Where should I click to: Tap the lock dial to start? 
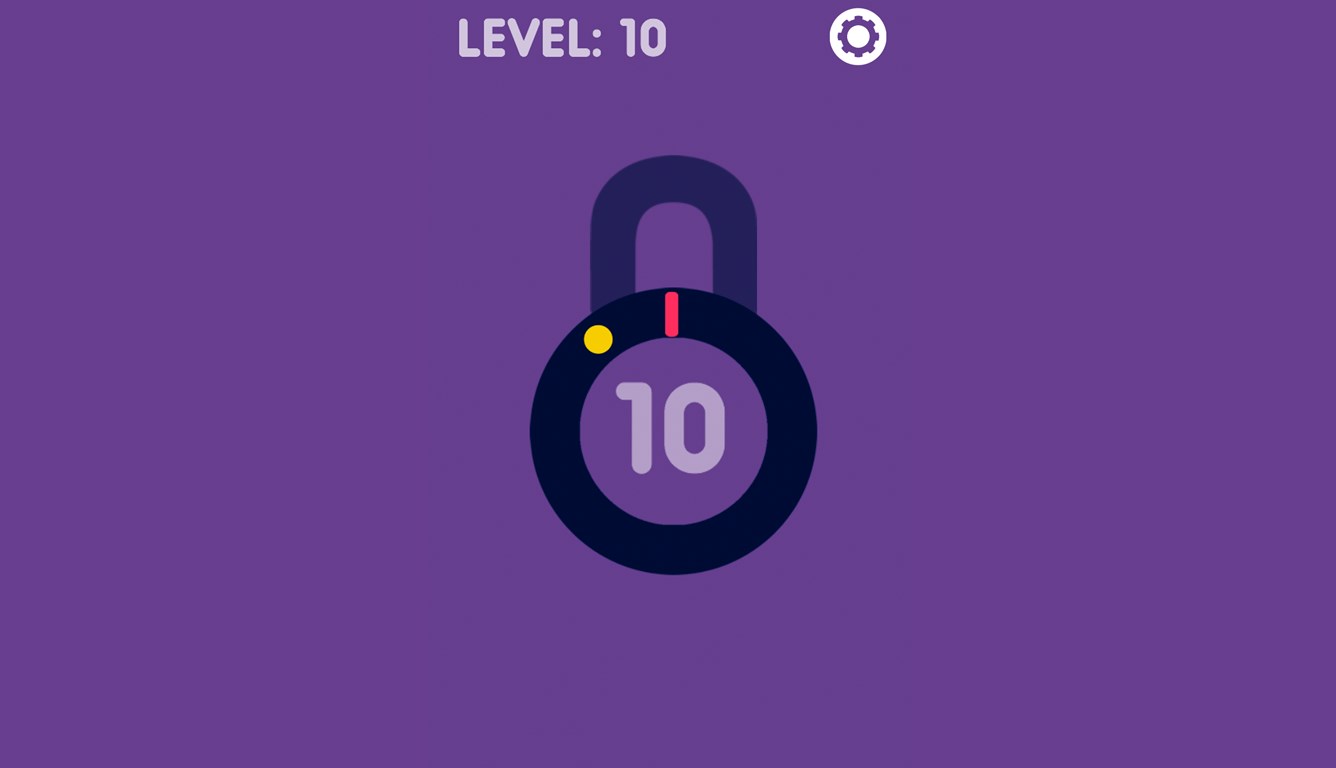(x=673, y=431)
